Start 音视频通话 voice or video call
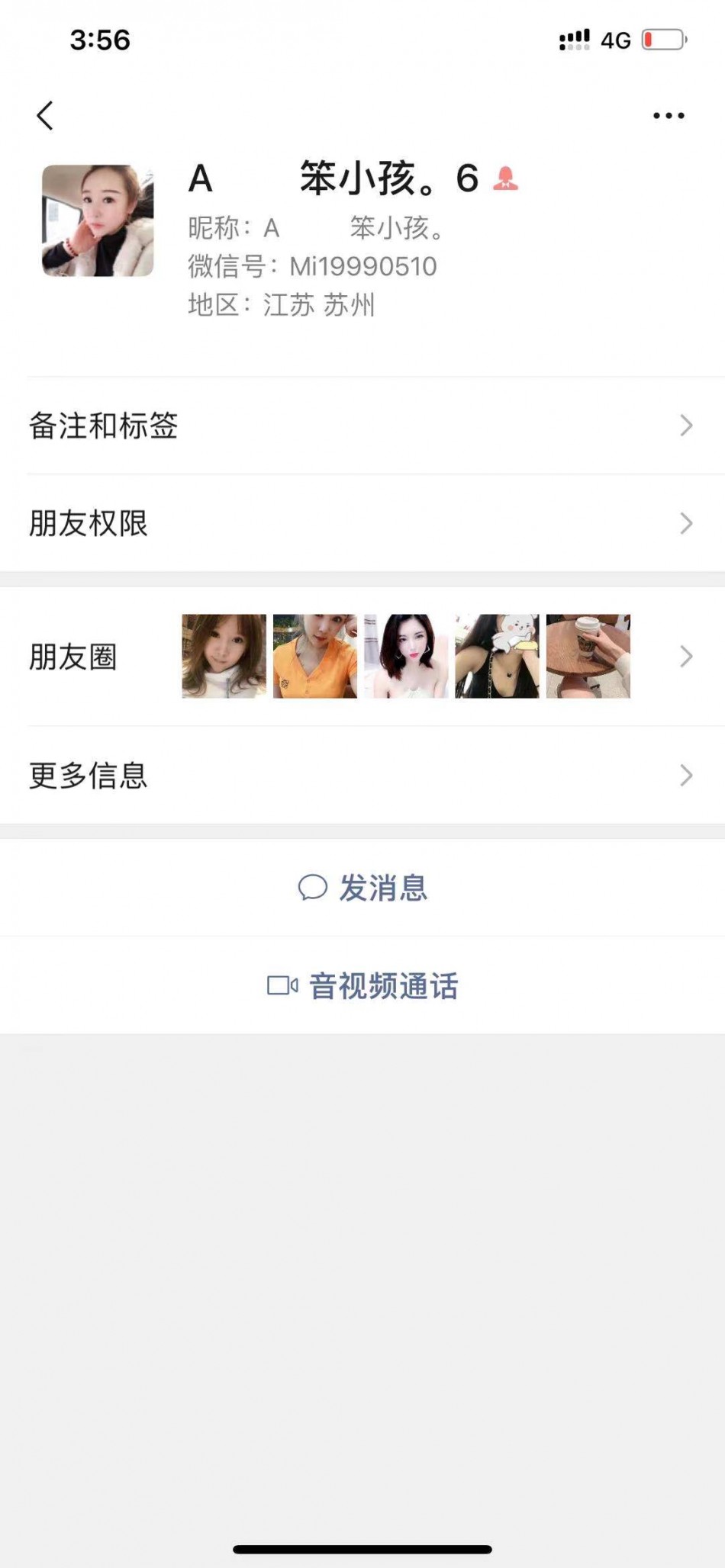This screenshot has height=1568, width=725. 363,985
